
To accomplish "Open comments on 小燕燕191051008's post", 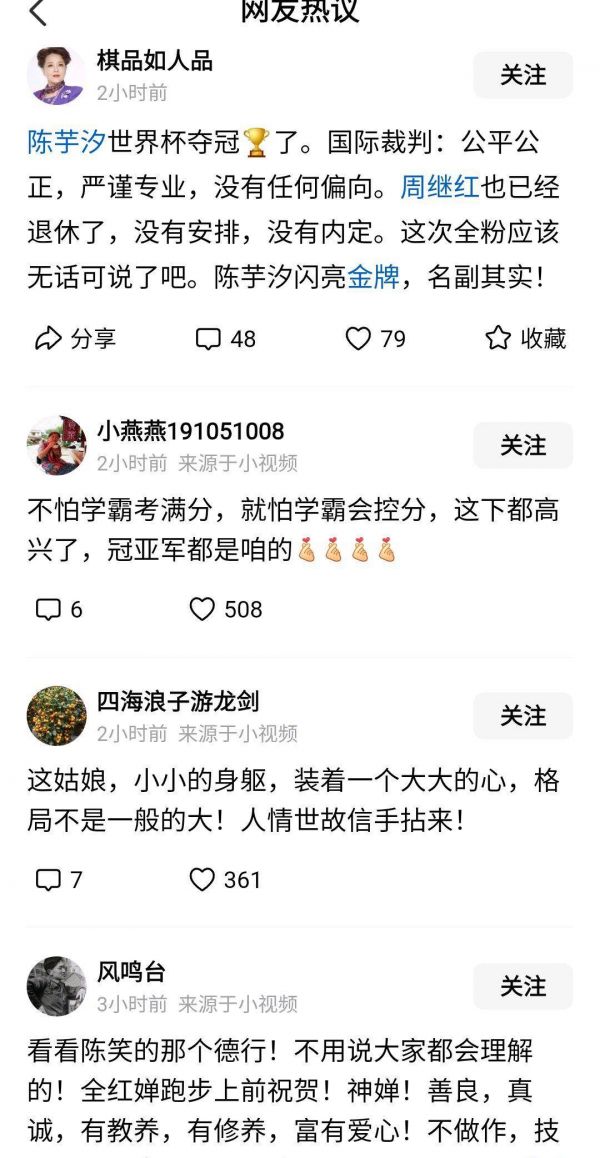I will pos(59,609).
